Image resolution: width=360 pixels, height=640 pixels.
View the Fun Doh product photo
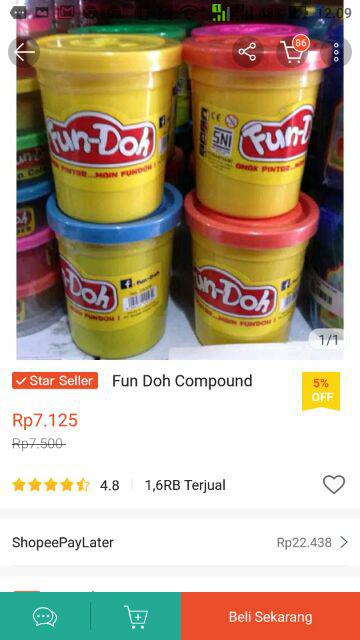click(x=180, y=180)
